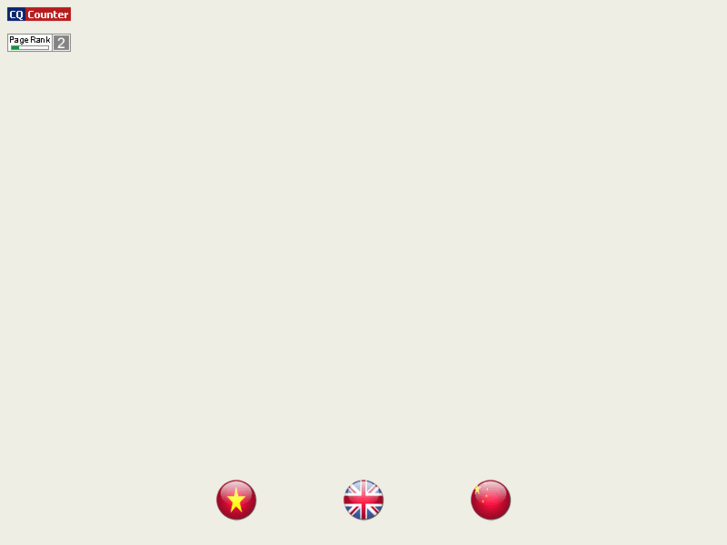Select the Chinese flag language
Screen dimensions: 727x545
click(490, 500)
